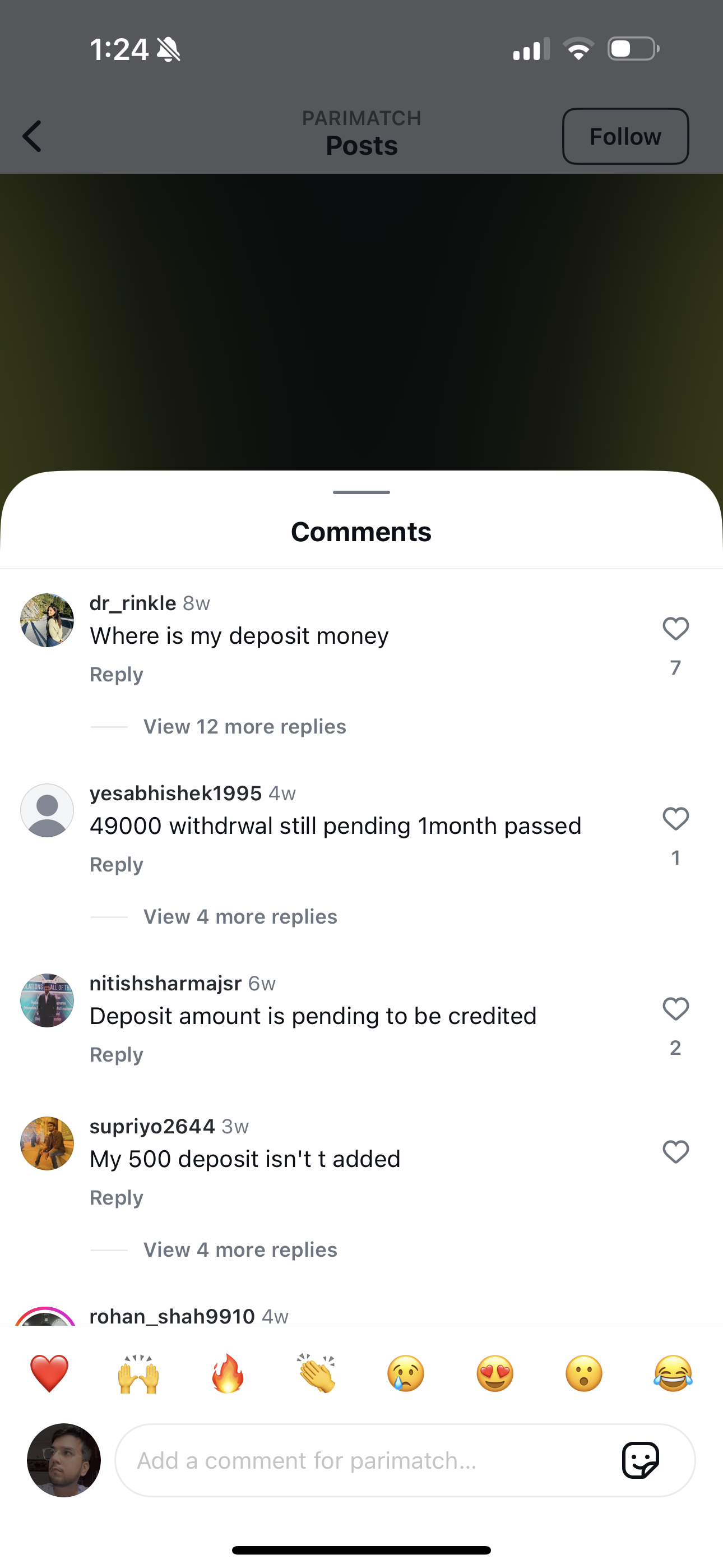This screenshot has height=1568, width=723.
Task: Pick the laughing tears emoji
Action: 673,1374
